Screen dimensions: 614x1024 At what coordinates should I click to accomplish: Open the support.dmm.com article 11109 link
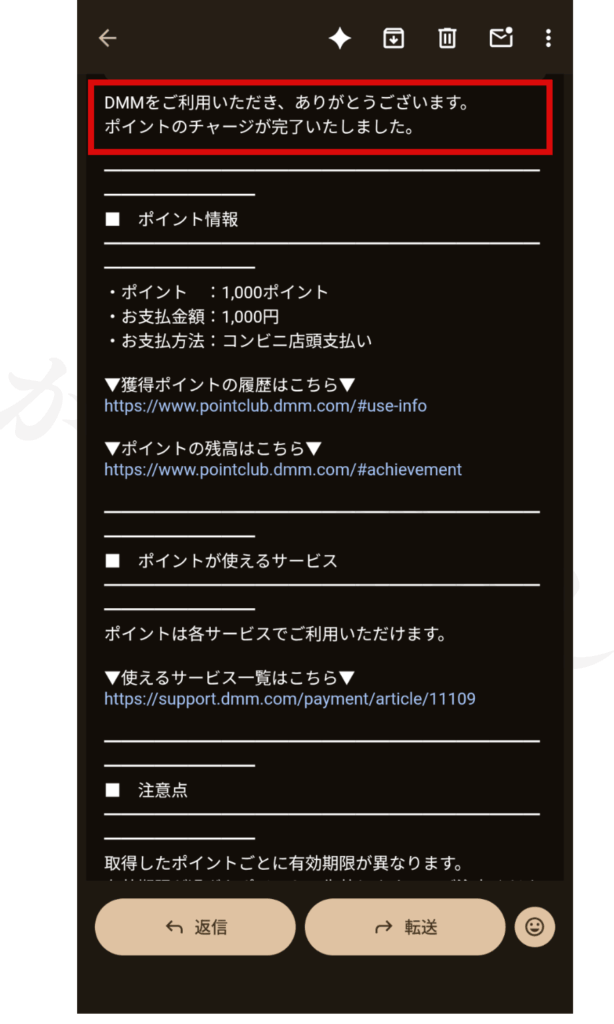(x=289, y=699)
